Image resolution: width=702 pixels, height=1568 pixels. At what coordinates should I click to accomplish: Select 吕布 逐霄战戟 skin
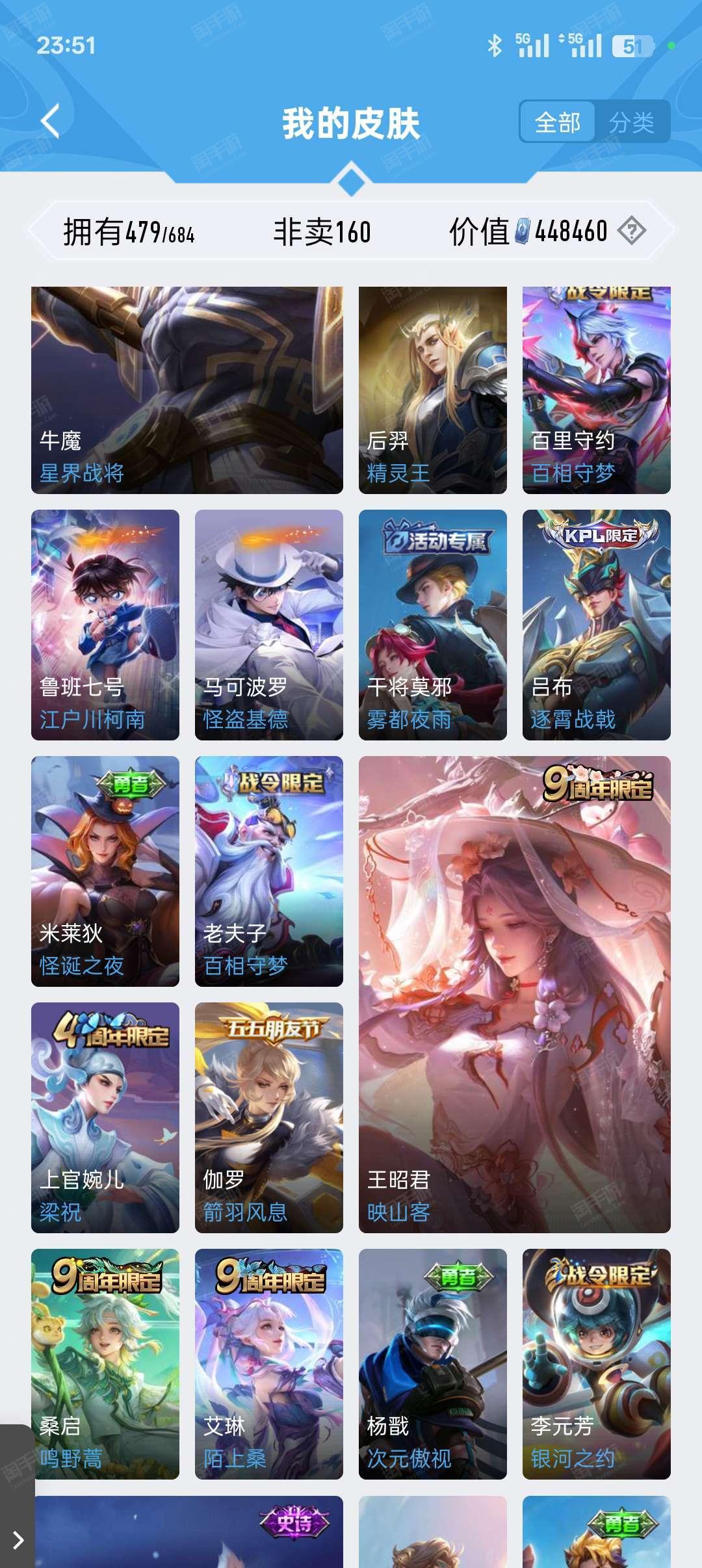(597, 625)
